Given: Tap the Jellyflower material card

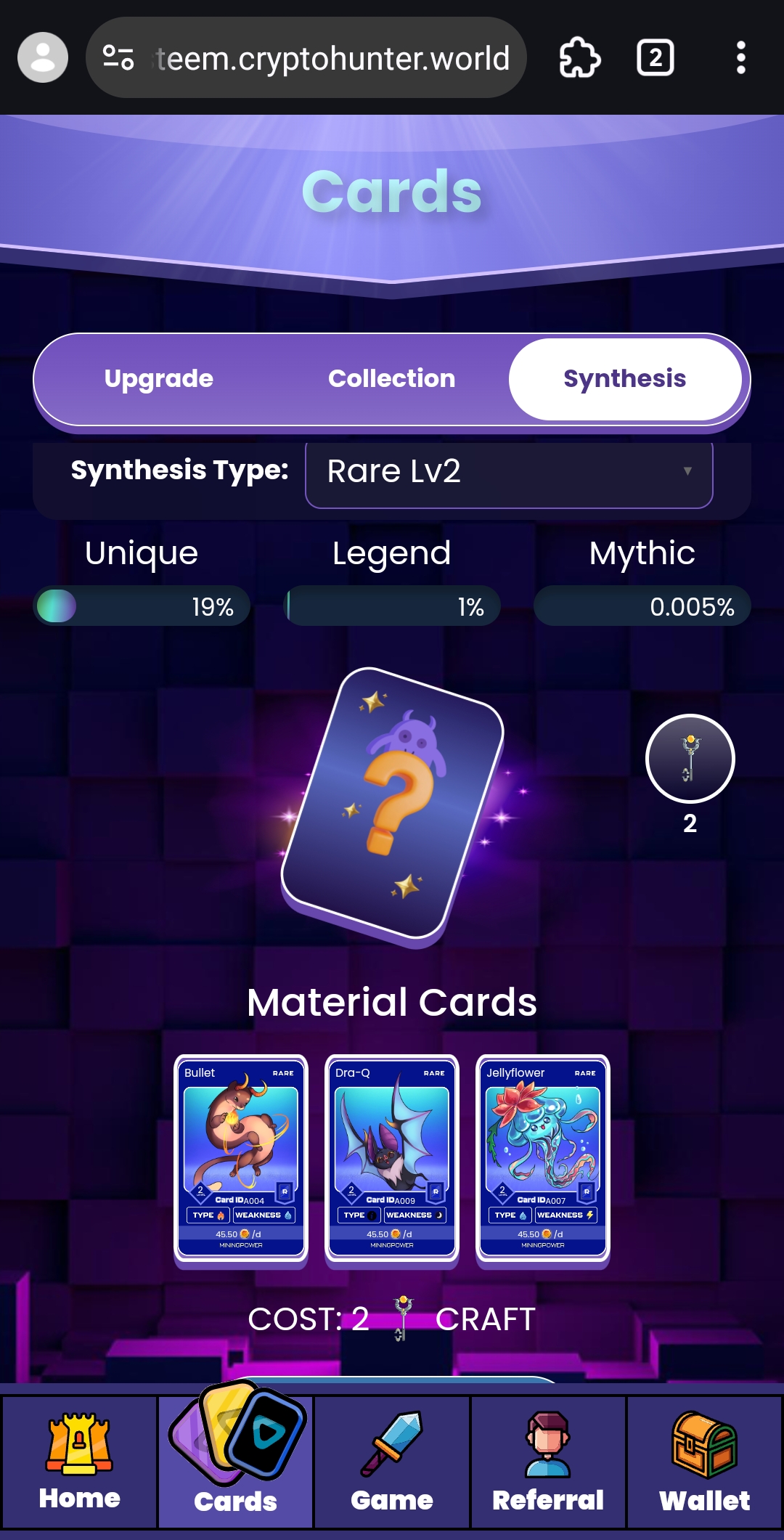Looking at the screenshot, I should (x=543, y=1159).
